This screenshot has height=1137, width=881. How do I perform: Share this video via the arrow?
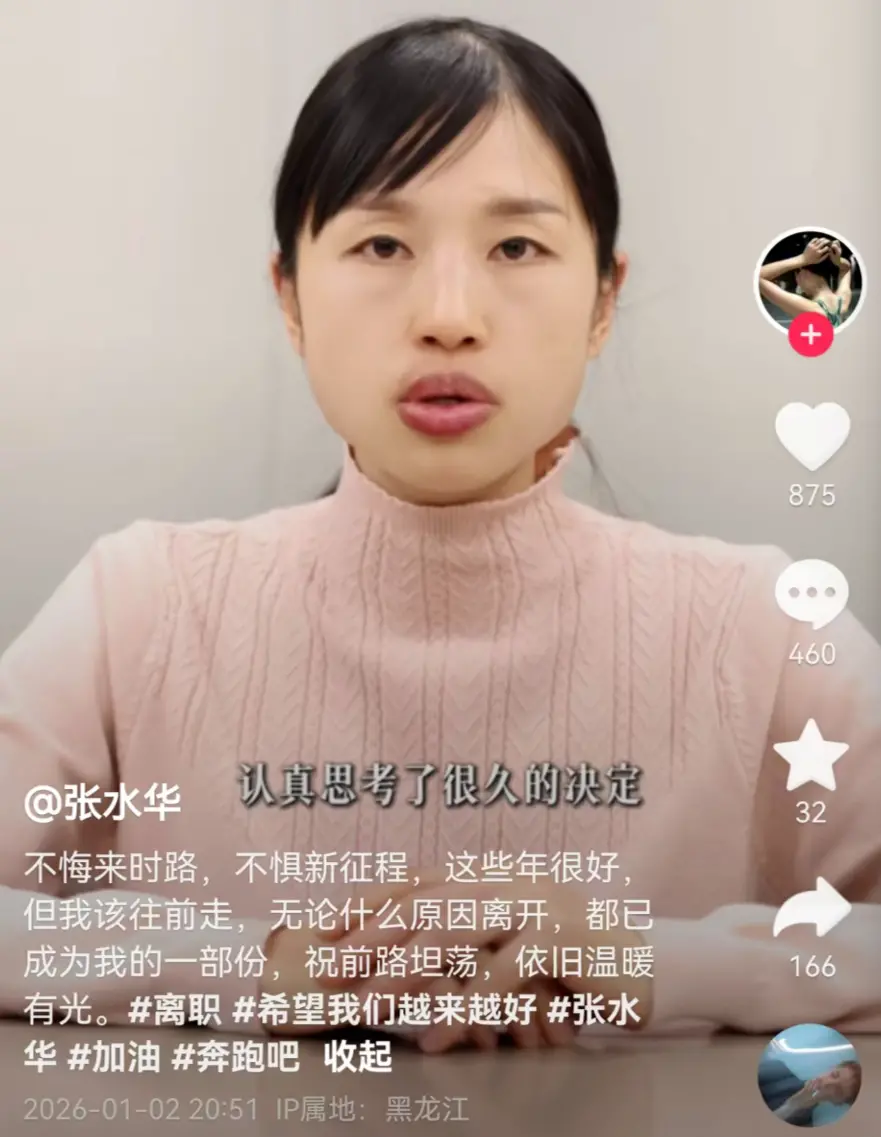[x=811, y=908]
